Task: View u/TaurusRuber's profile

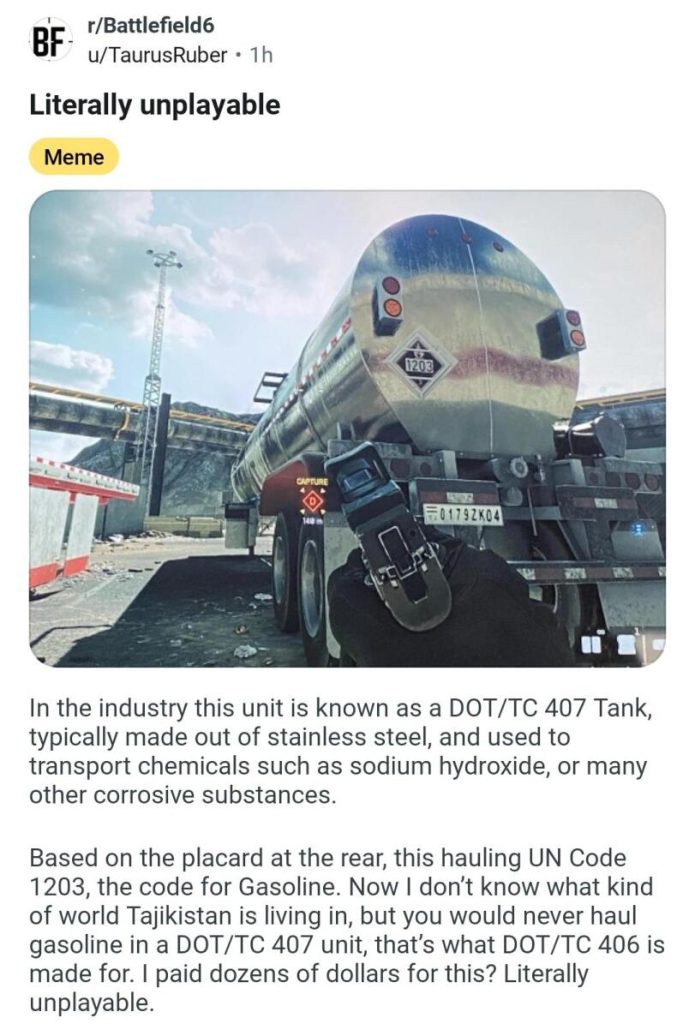Action: click(157, 54)
